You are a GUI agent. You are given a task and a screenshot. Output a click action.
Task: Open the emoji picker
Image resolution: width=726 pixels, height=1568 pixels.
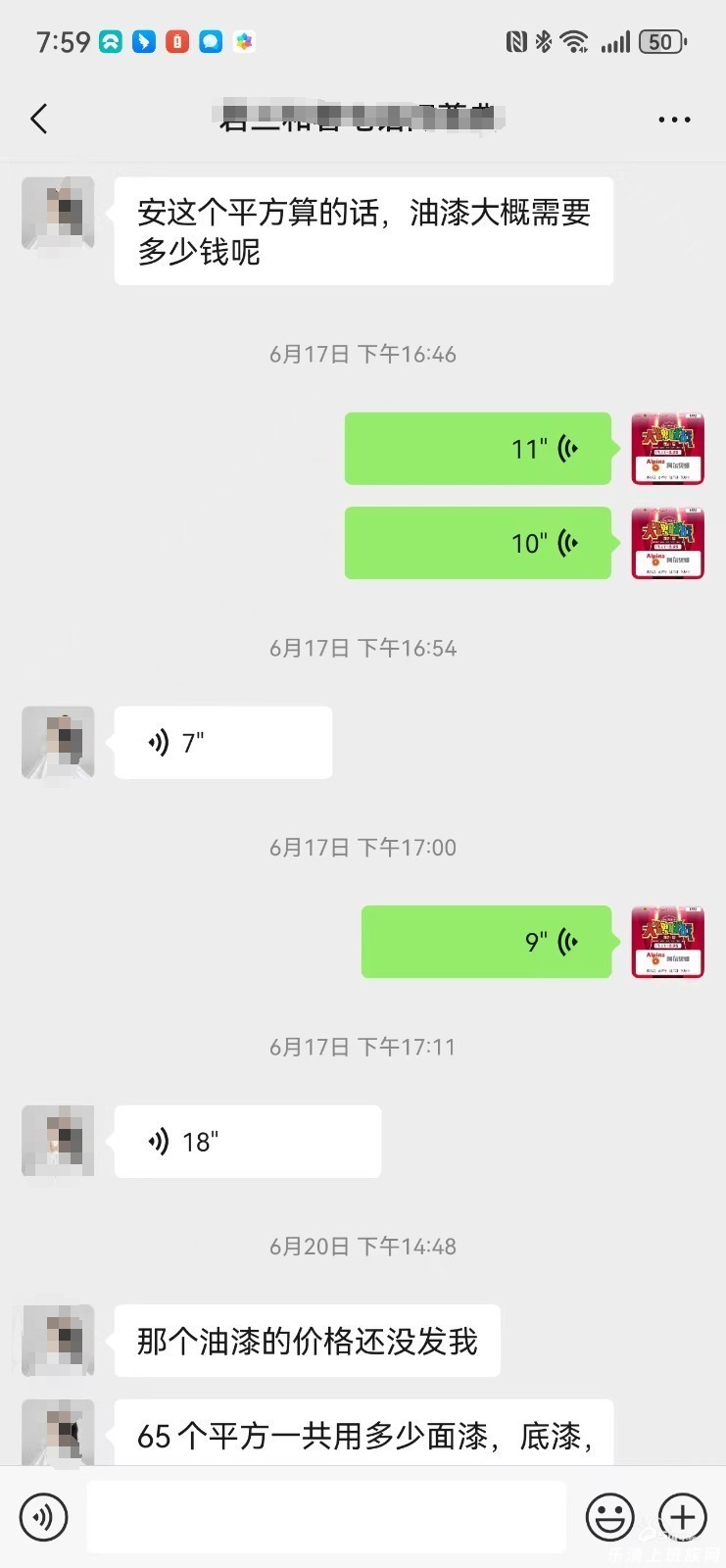(x=609, y=1517)
